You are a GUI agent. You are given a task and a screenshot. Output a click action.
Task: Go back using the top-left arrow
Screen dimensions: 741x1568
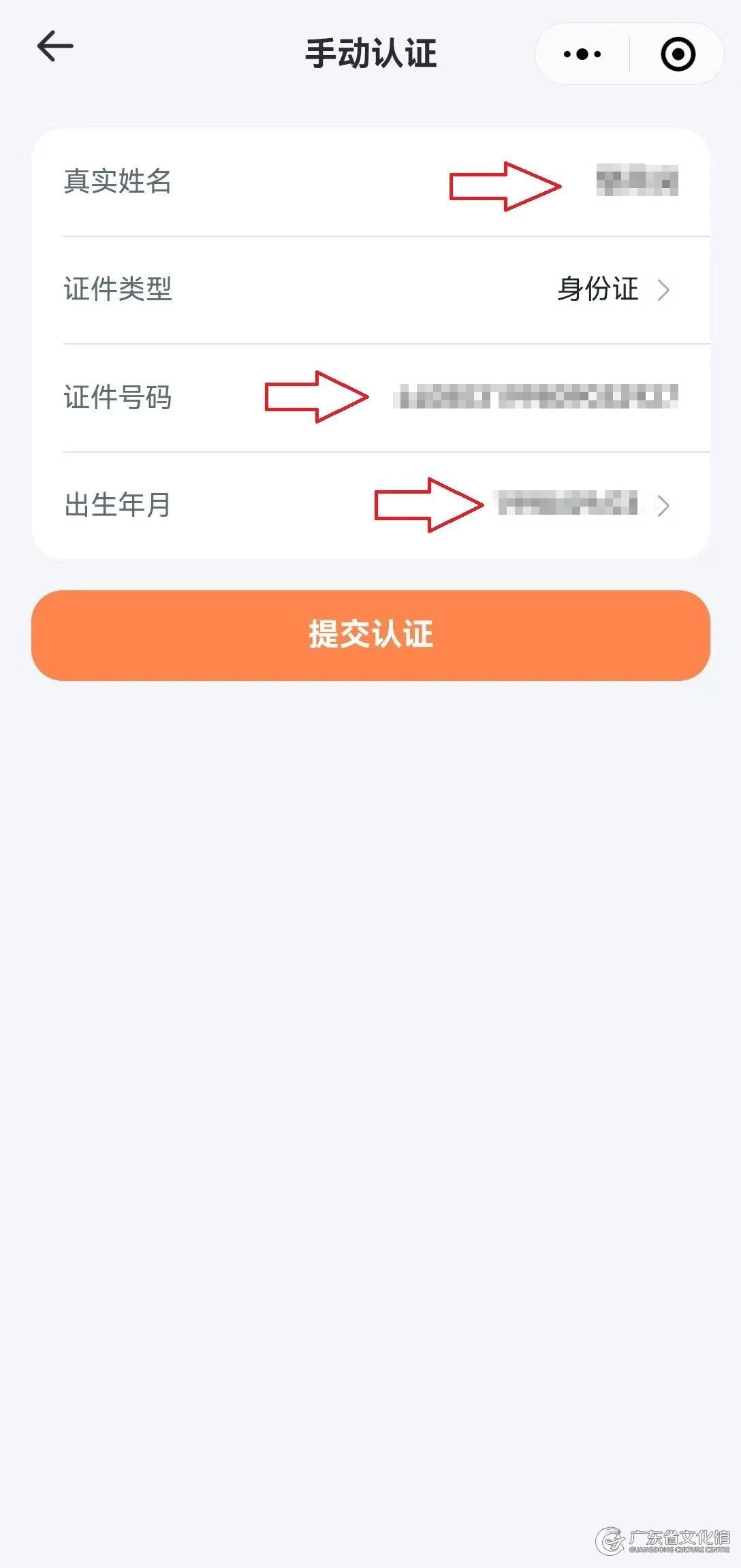point(54,47)
